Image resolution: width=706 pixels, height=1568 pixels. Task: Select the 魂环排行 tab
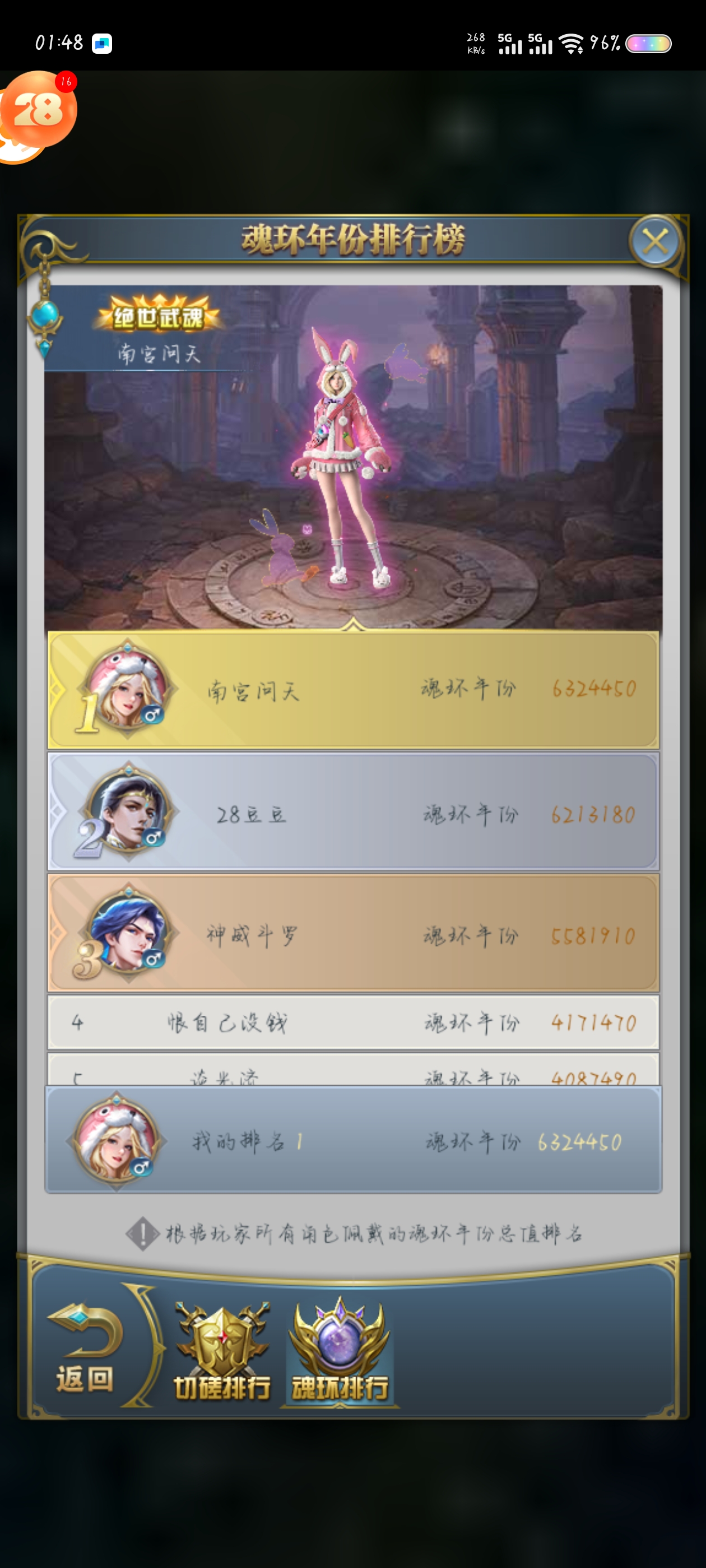tap(340, 1352)
